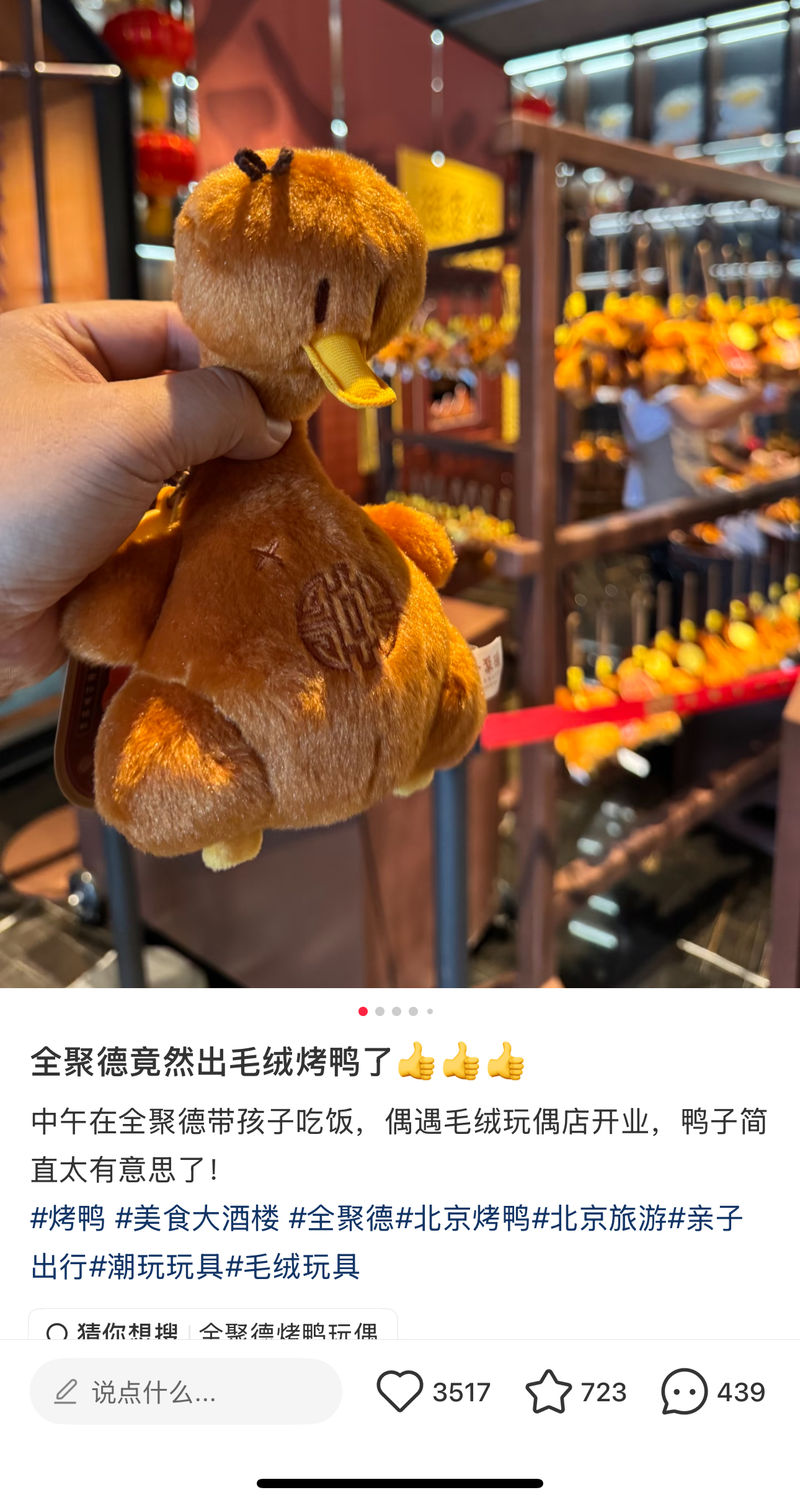The width and height of the screenshot is (800, 1503).
Task: Open the #烤鸭 hashtag
Action: coord(68,1218)
